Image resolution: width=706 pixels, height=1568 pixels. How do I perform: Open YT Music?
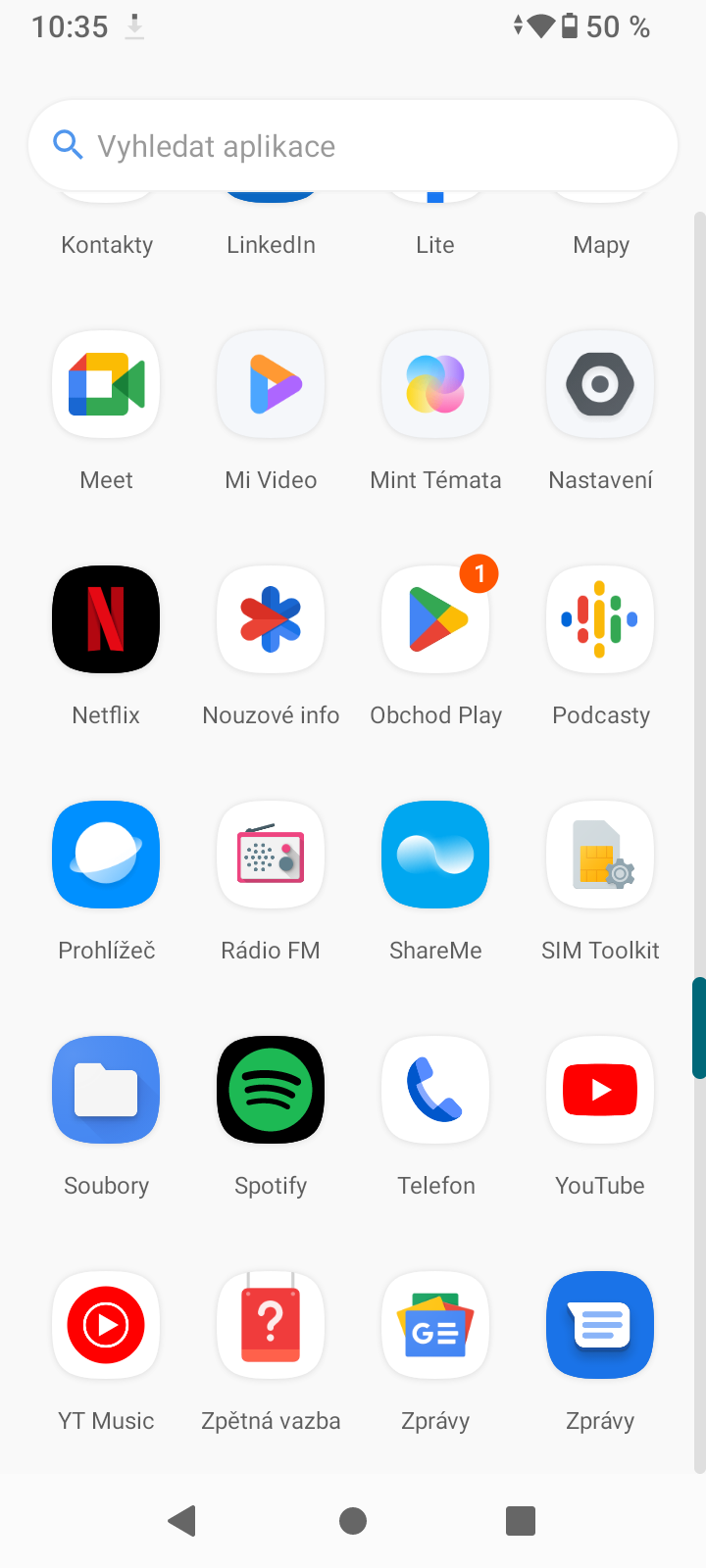coord(106,1325)
